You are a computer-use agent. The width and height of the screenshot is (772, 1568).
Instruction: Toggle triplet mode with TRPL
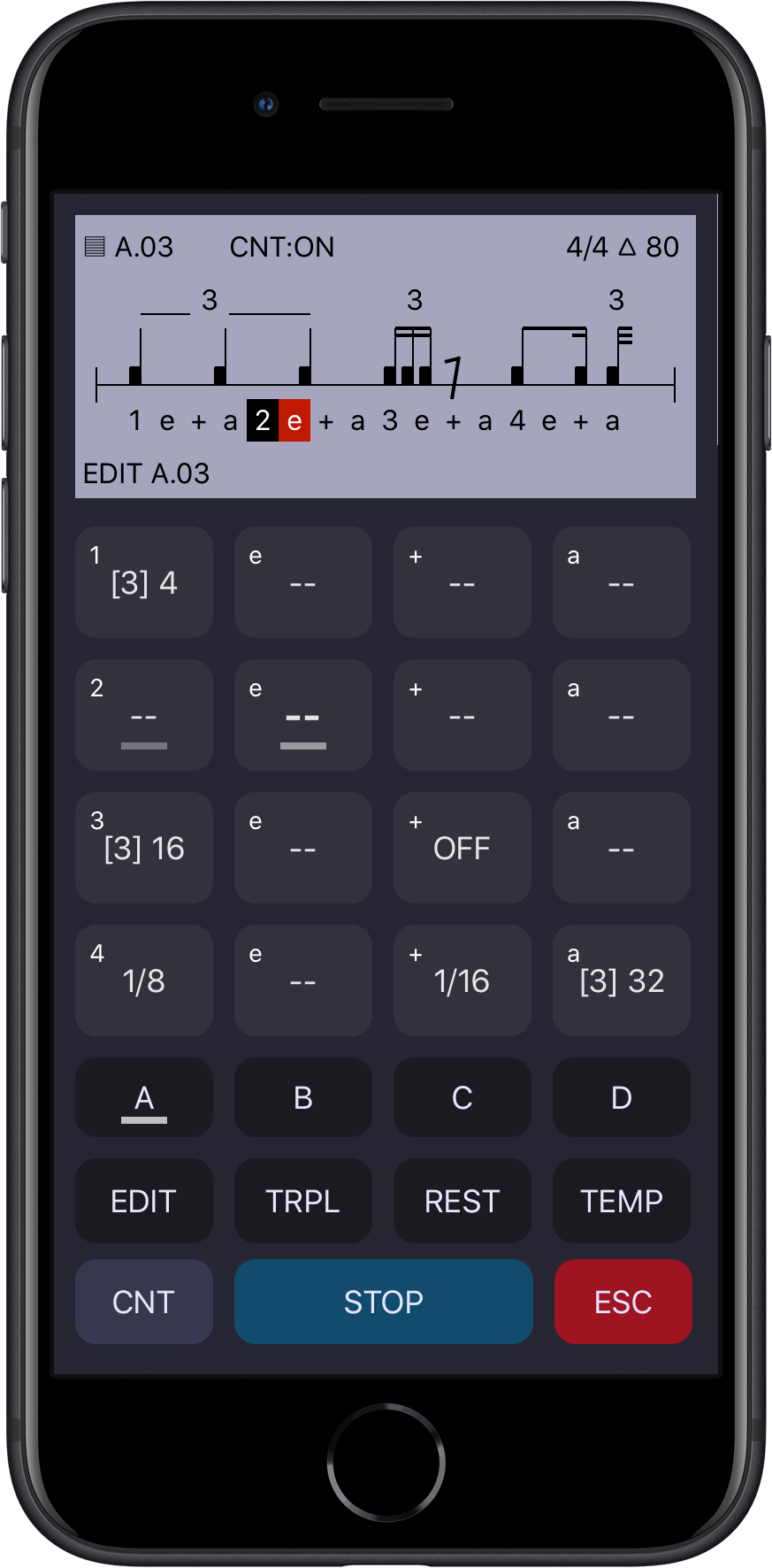302,1201
